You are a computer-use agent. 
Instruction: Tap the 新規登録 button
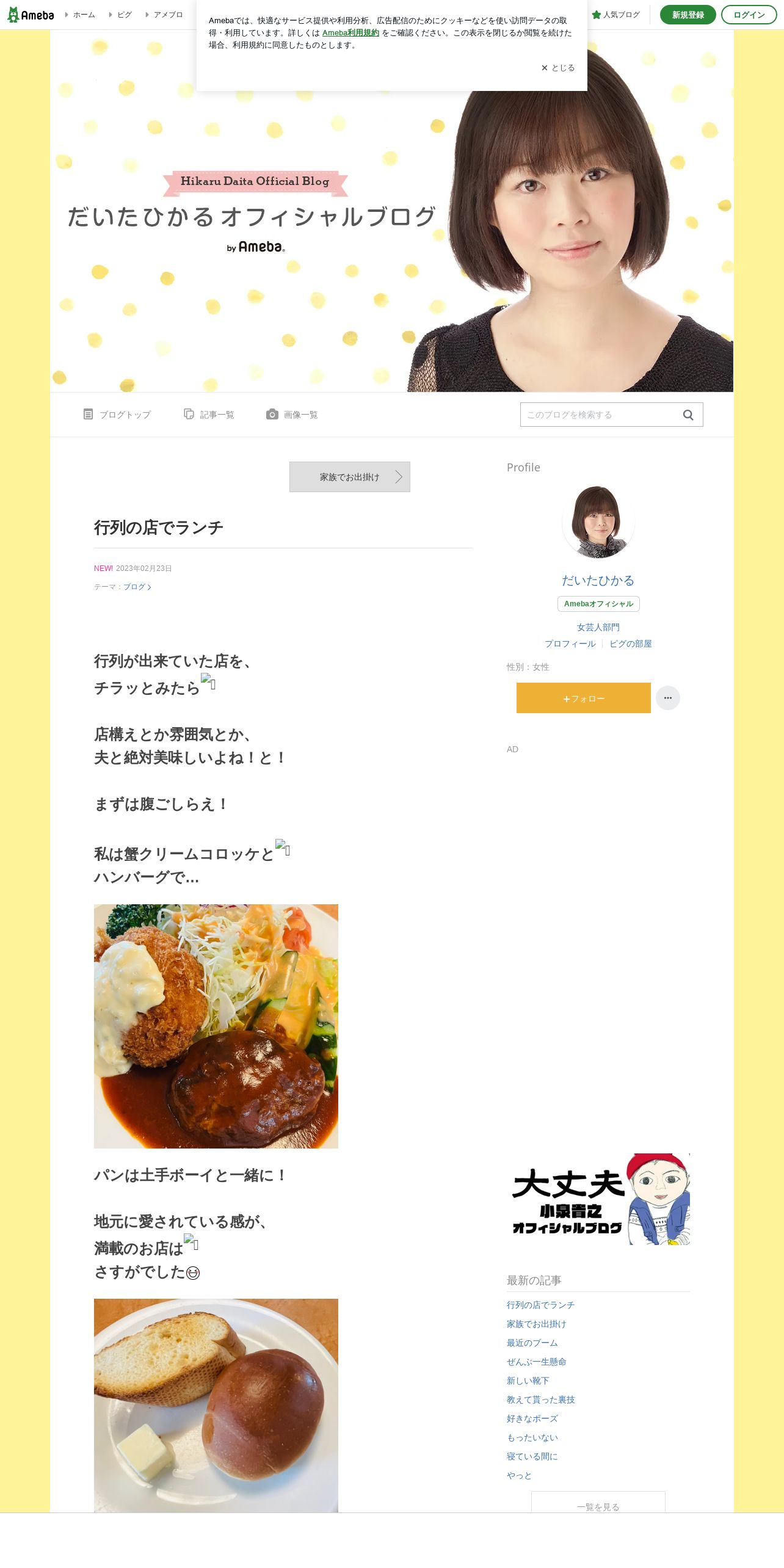[688, 15]
